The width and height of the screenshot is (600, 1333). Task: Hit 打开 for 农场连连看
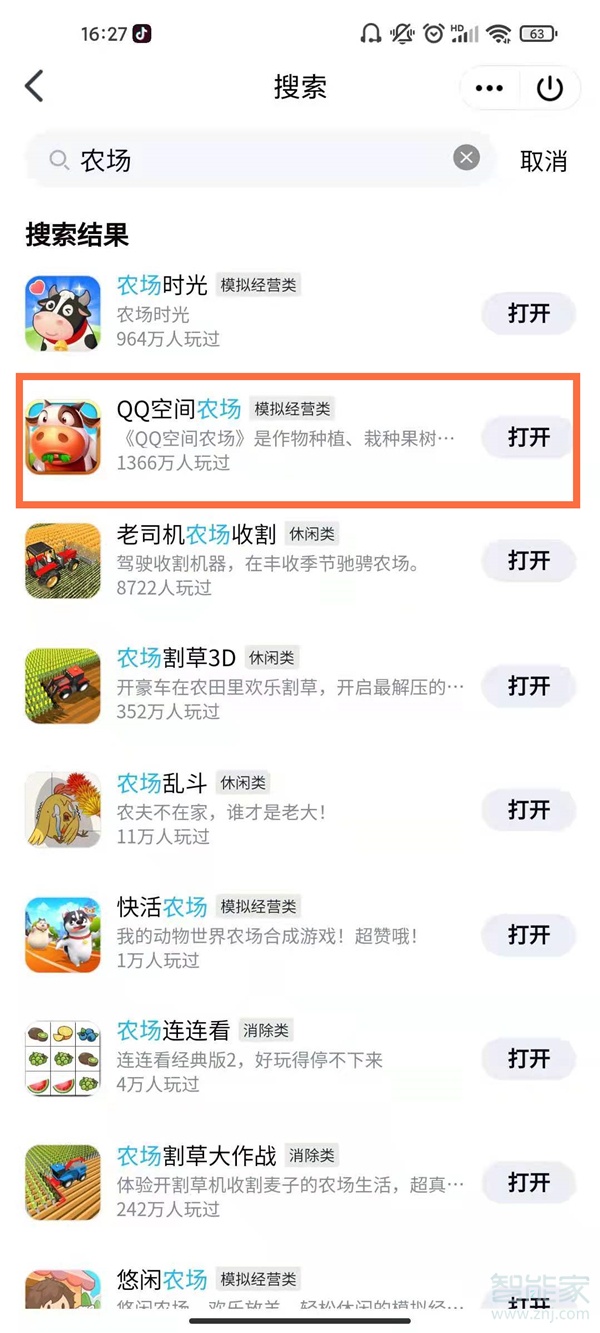pyautogui.click(x=529, y=1059)
